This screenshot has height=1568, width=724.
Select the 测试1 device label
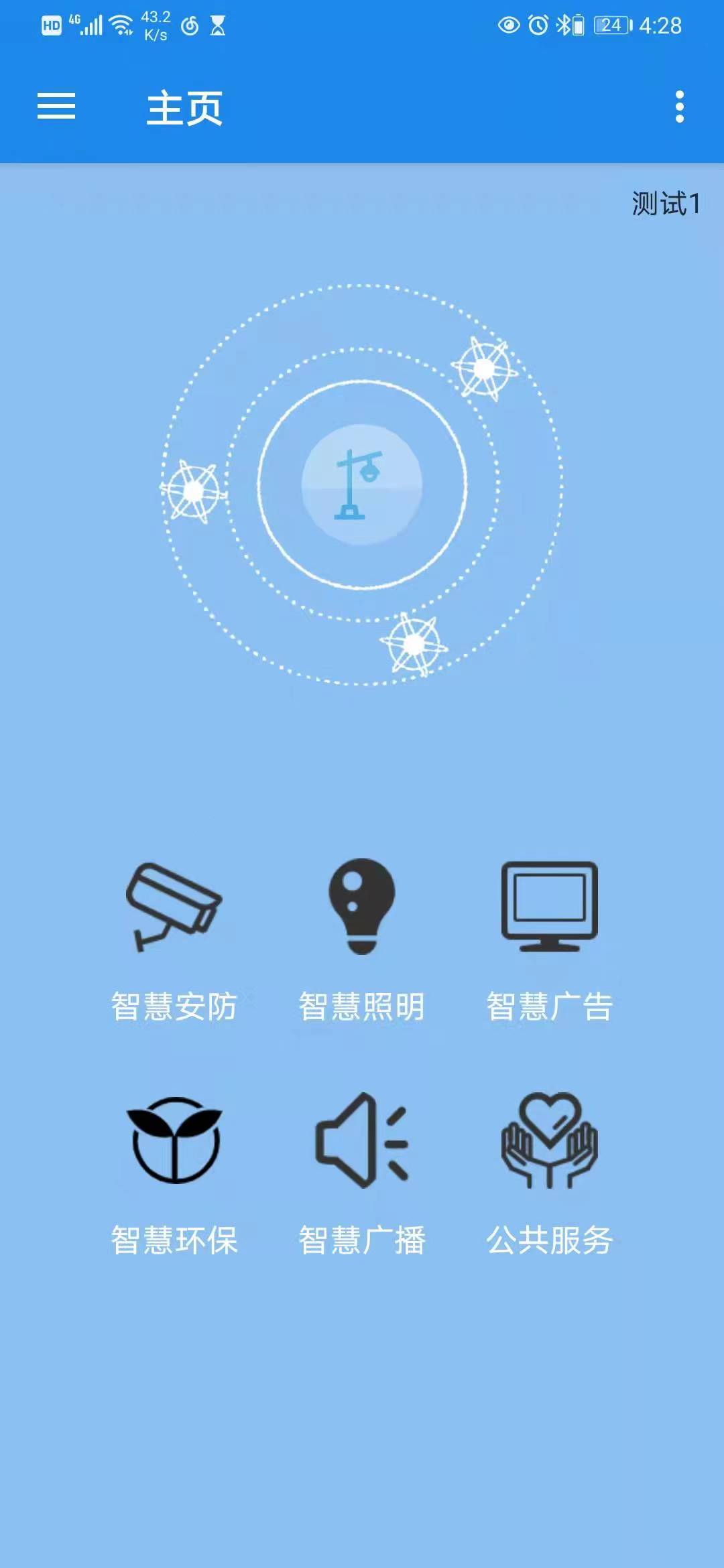[664, 201]
